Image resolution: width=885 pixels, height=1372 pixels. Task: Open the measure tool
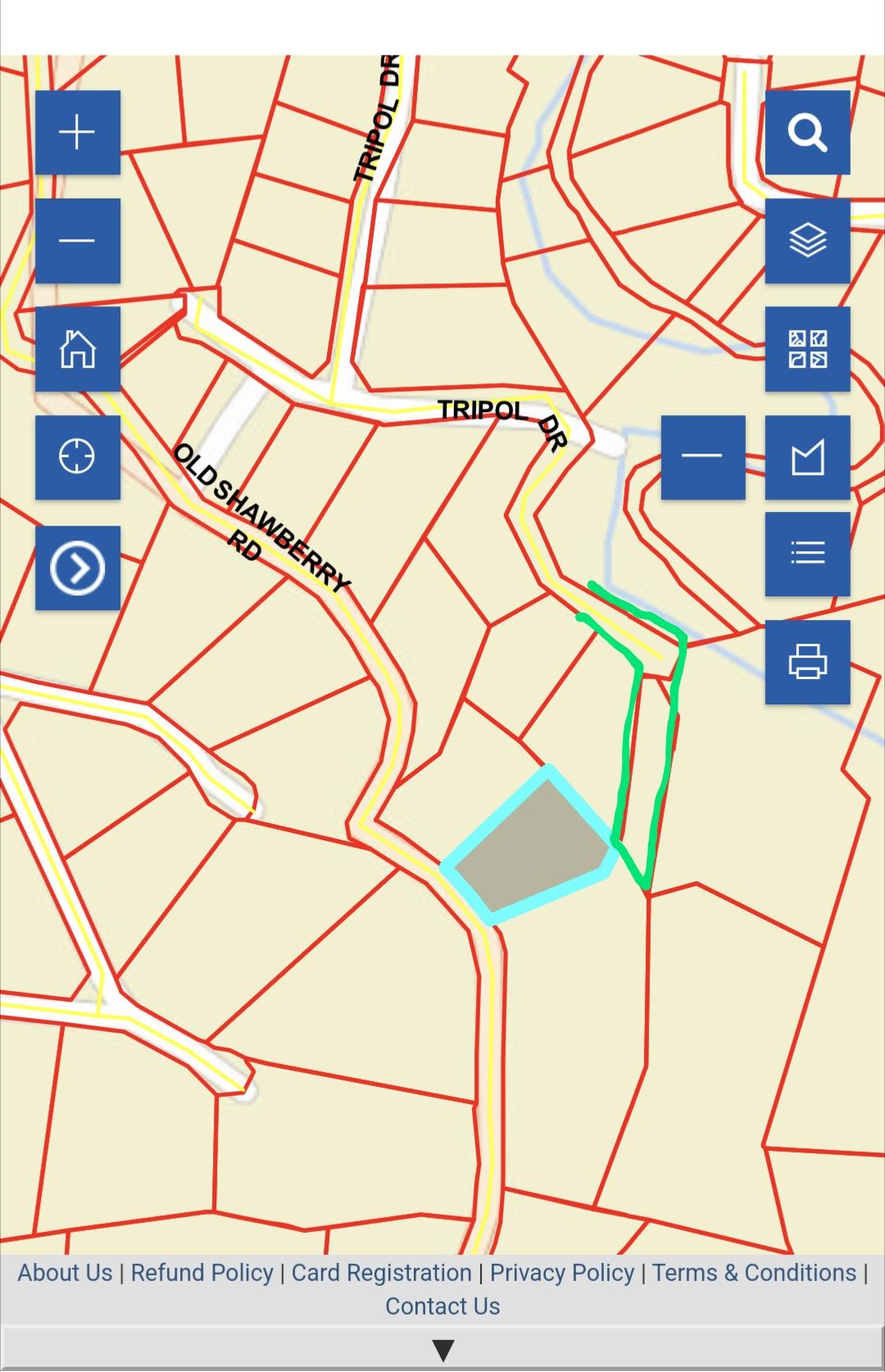tap(807, 457)
